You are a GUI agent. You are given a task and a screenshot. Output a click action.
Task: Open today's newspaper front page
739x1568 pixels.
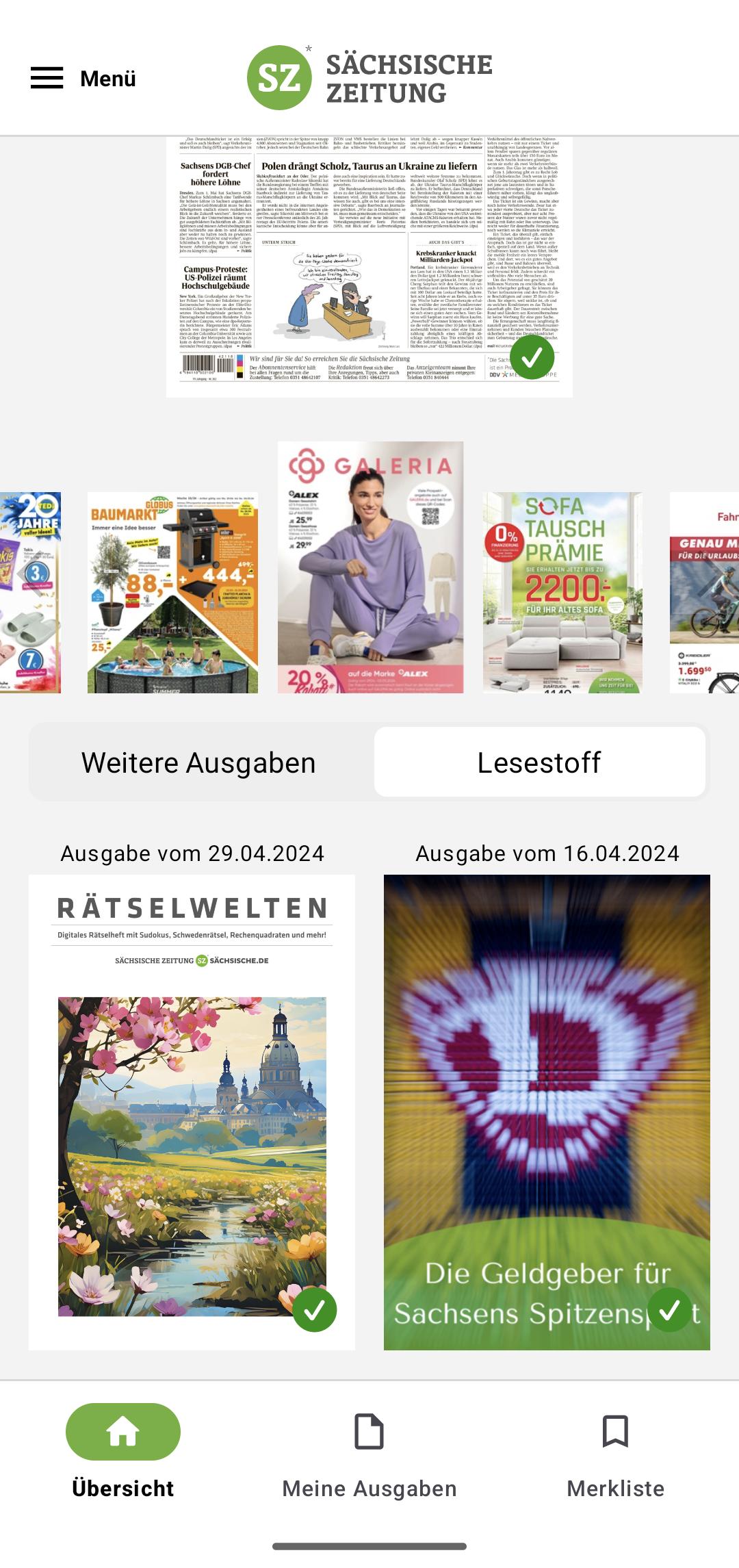pos(369,267)
